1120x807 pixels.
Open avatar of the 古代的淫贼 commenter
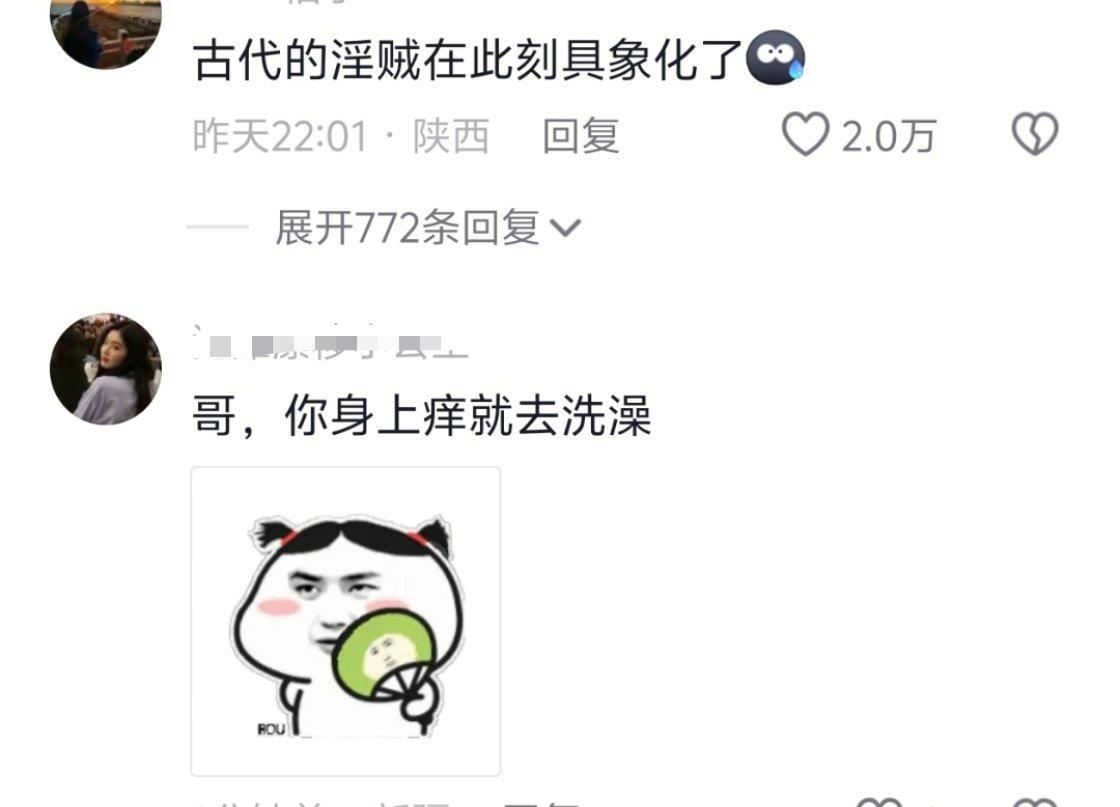(x=105, y=30)
